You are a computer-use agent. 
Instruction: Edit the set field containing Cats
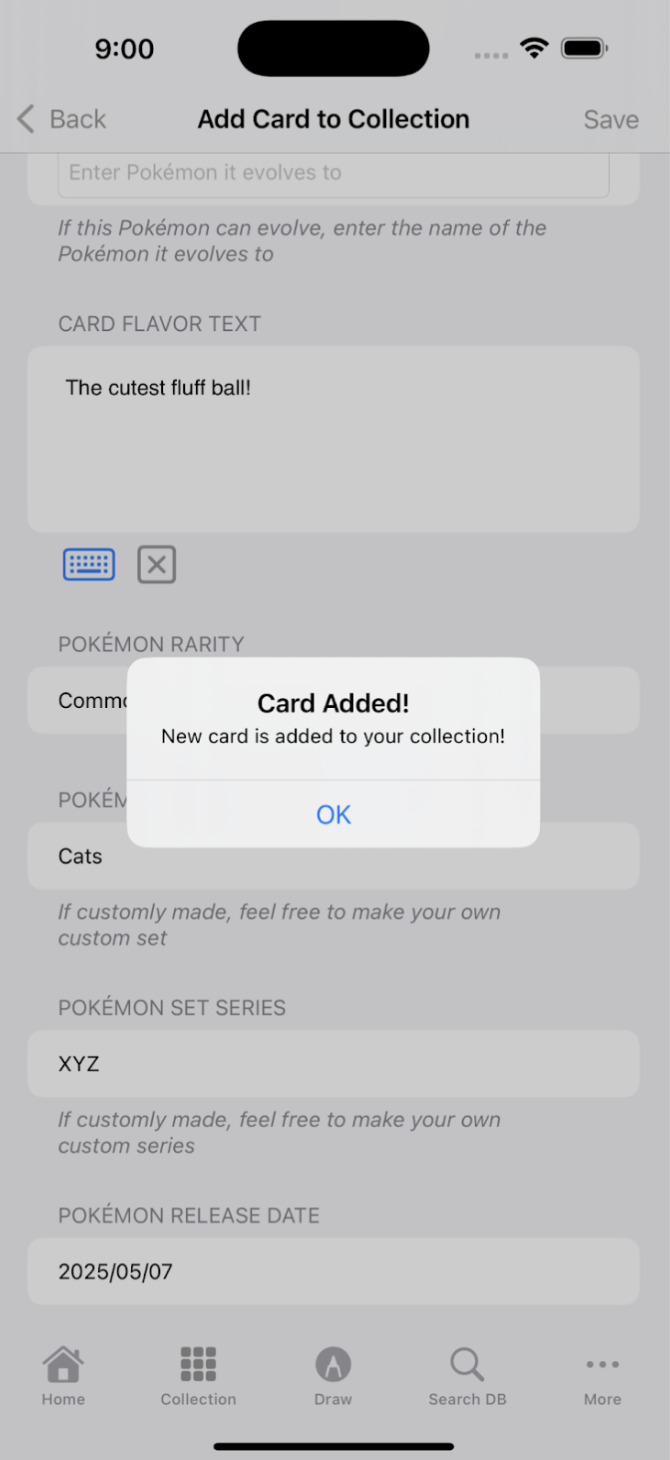click(x=333, y=856)
